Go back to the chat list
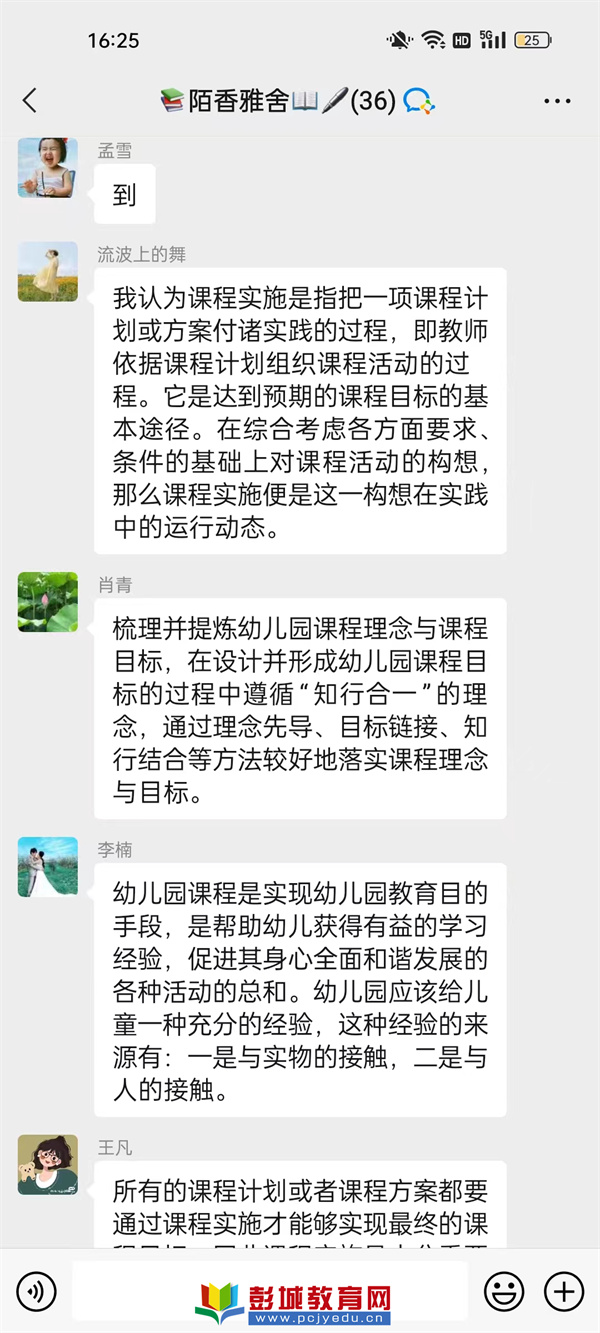This screenshot has width=600, height=1333. pos(30,100)
